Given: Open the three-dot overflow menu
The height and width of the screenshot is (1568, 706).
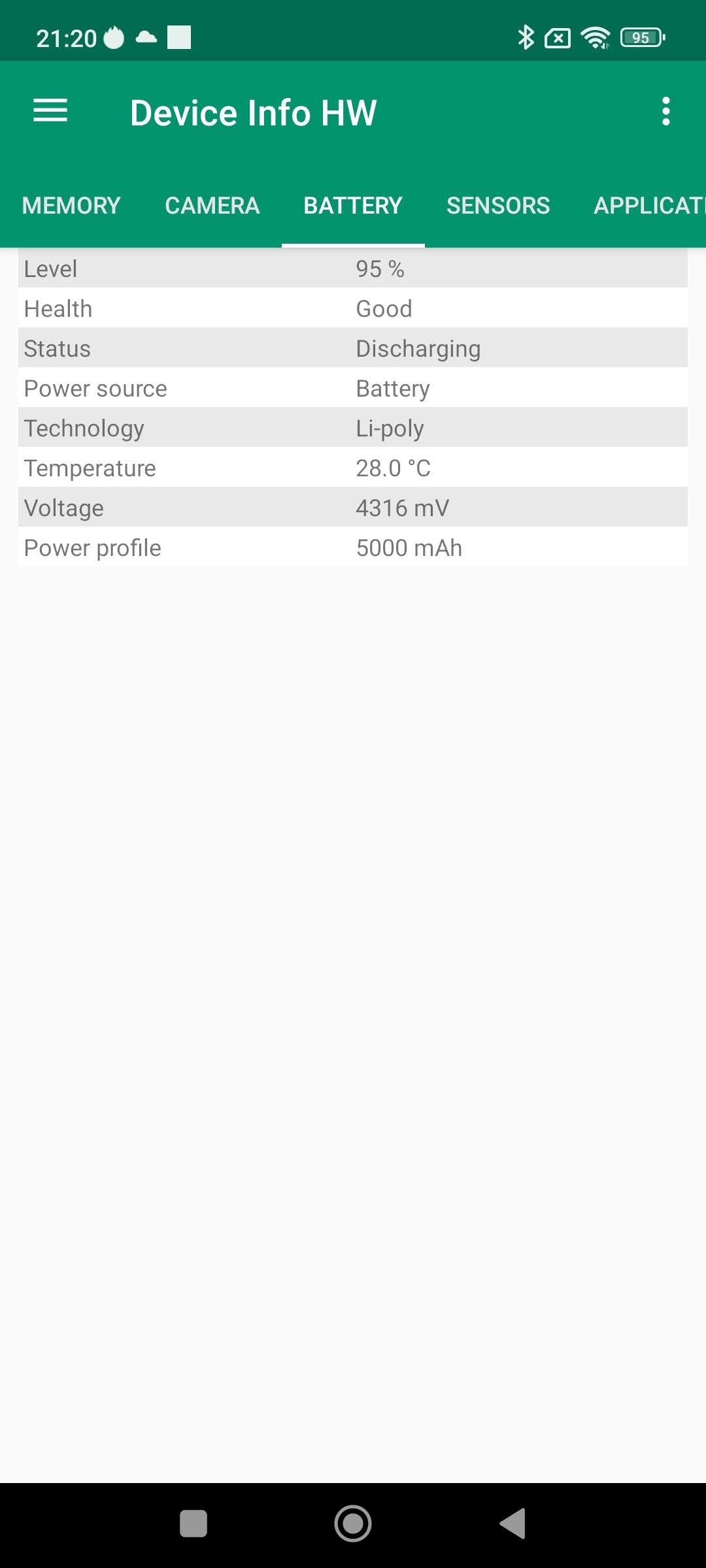Looking at the screenshot, I should [665, 112].
